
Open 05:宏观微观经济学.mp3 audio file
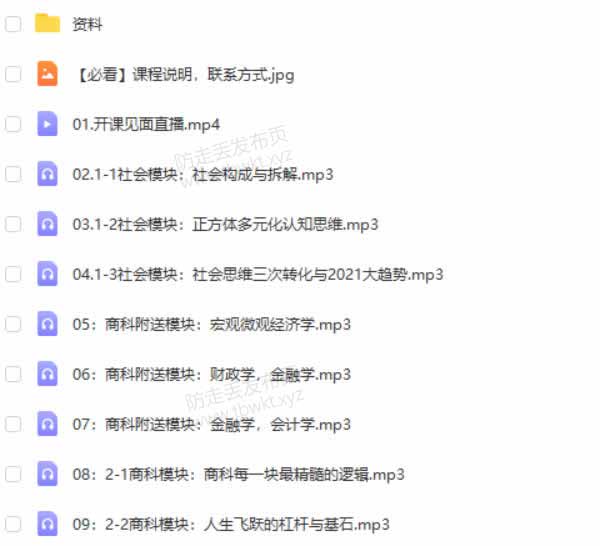(211, 324)
